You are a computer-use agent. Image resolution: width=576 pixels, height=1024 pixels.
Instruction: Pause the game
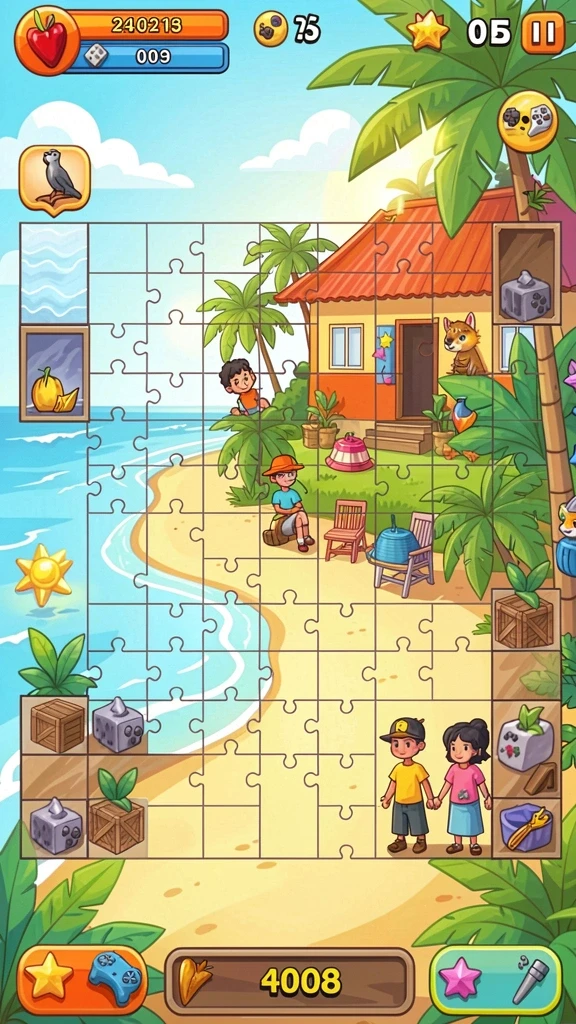(543, 33)
